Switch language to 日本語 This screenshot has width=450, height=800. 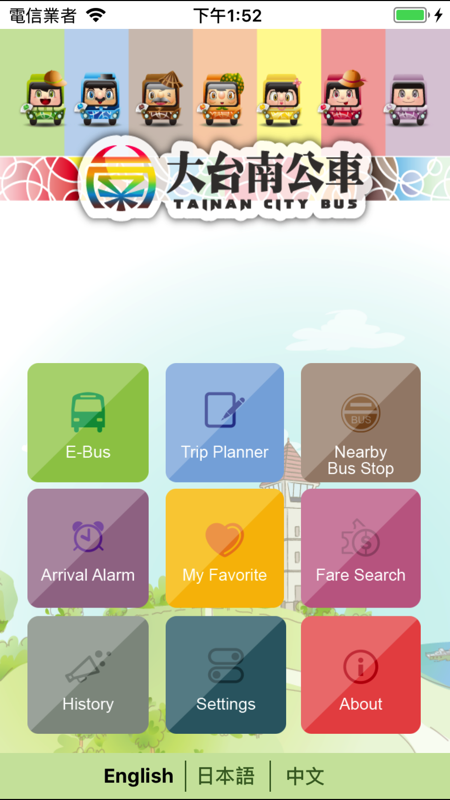[x=226, y=776]
